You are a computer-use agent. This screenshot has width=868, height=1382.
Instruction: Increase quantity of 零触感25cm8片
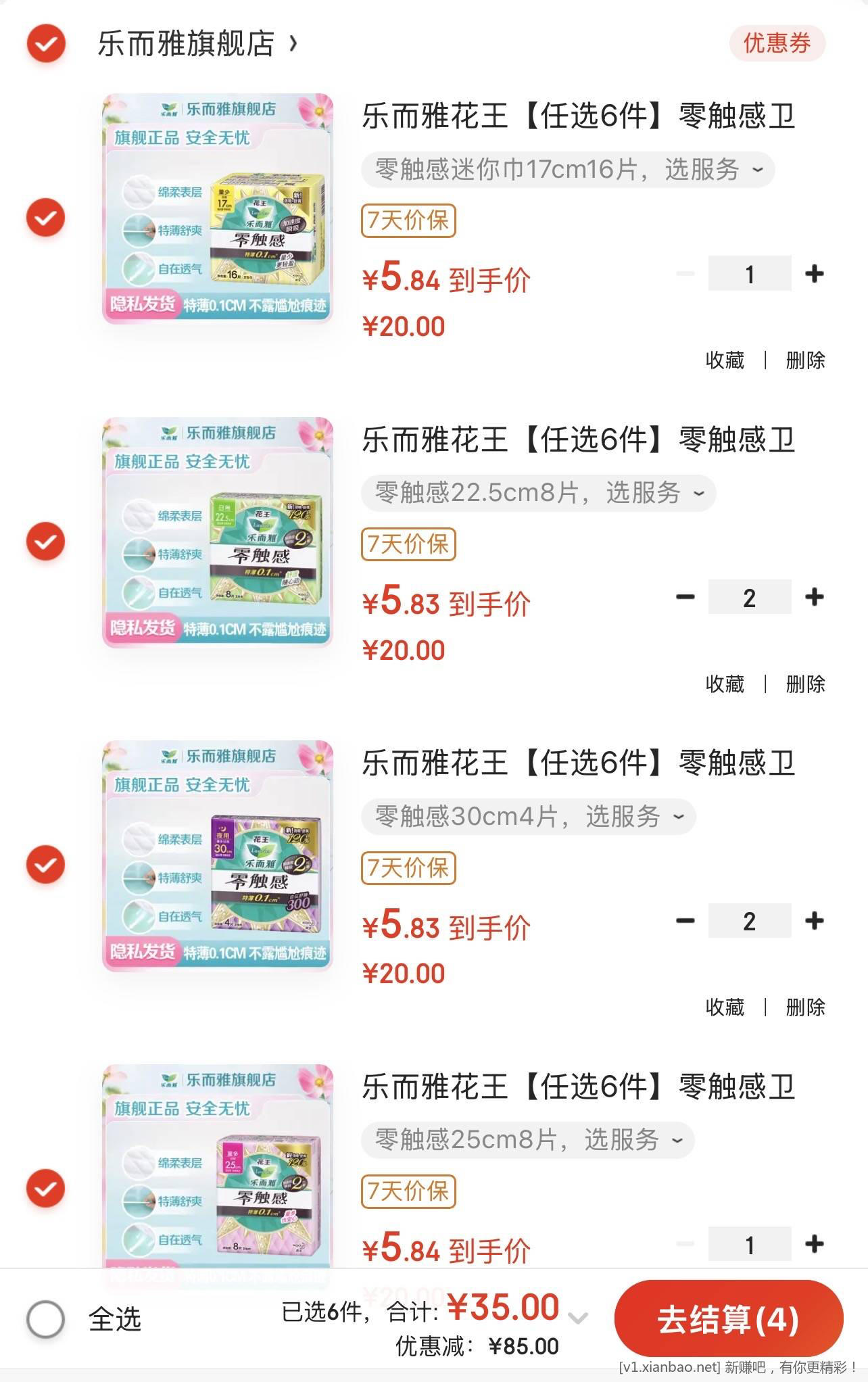(815, 1243)
